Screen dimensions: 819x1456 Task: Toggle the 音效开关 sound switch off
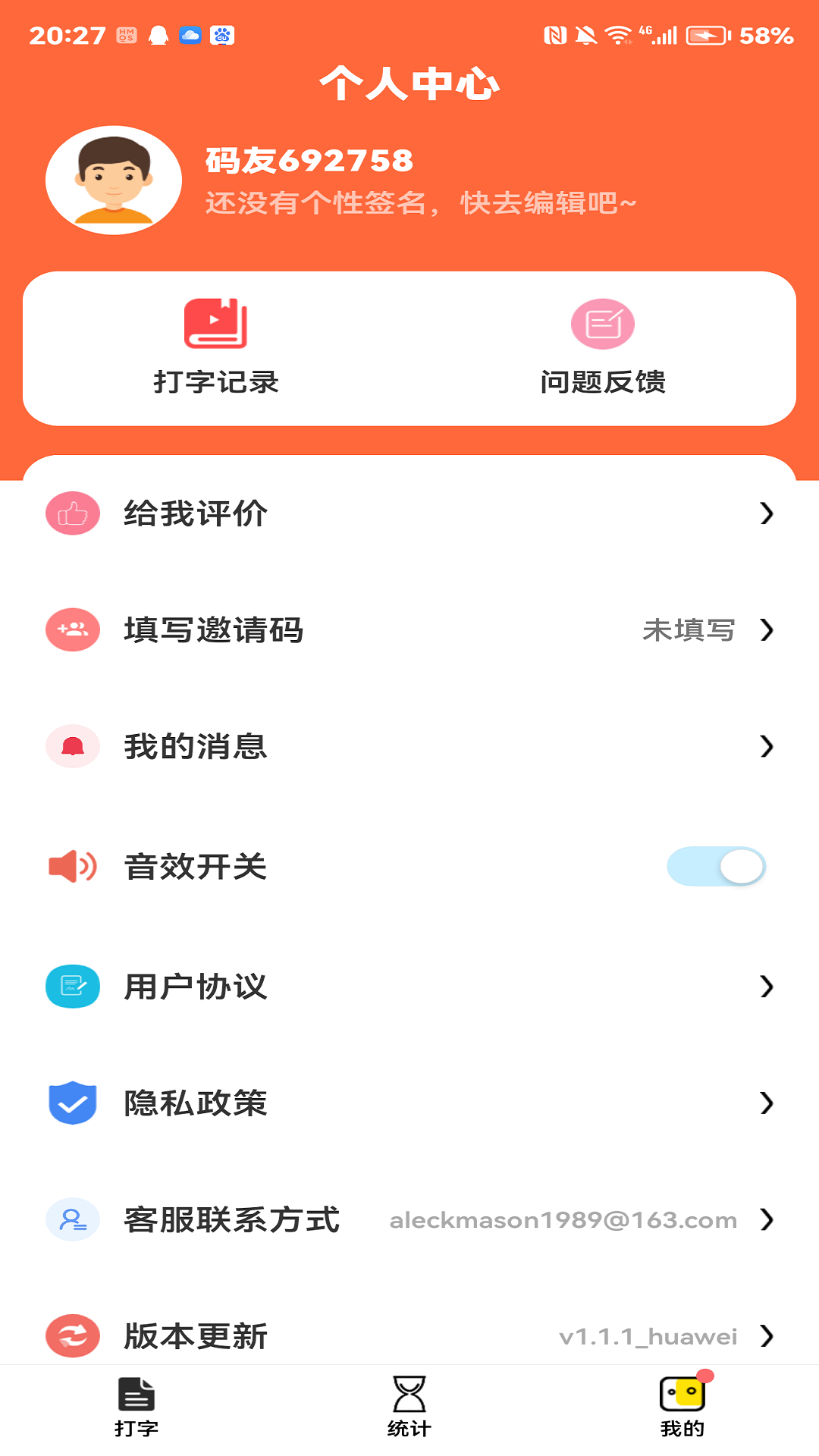point(716,864)
